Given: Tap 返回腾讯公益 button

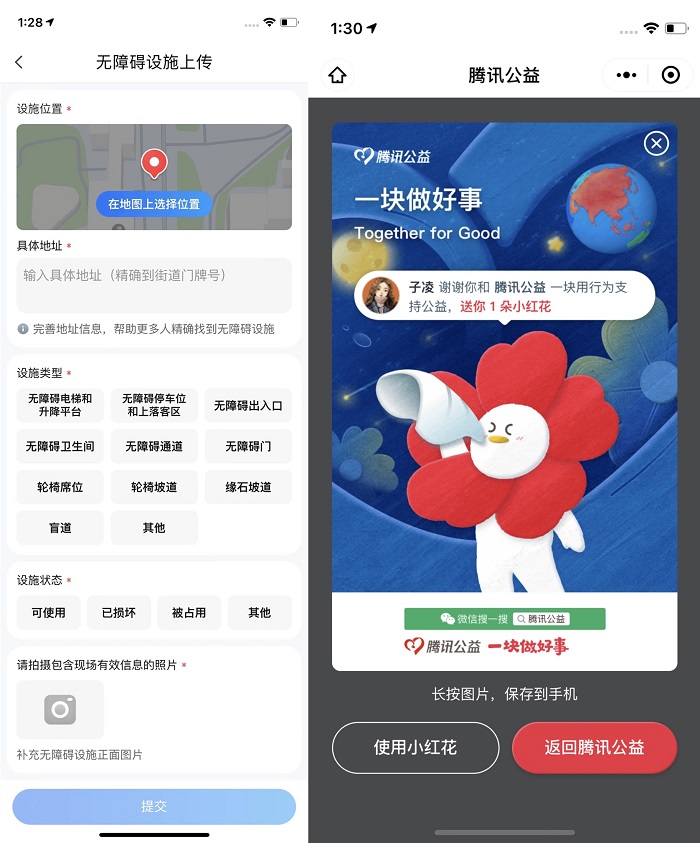Looking at the screenshot, I should point(594,747).
